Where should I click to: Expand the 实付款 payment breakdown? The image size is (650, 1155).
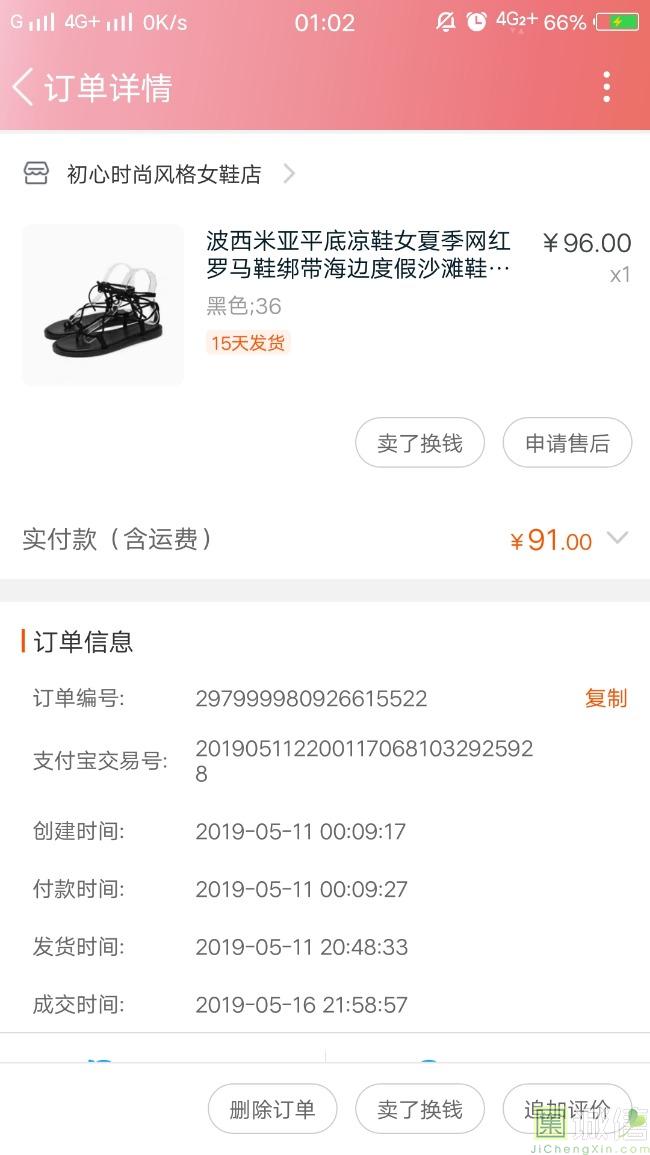click(x=618, y=538)
